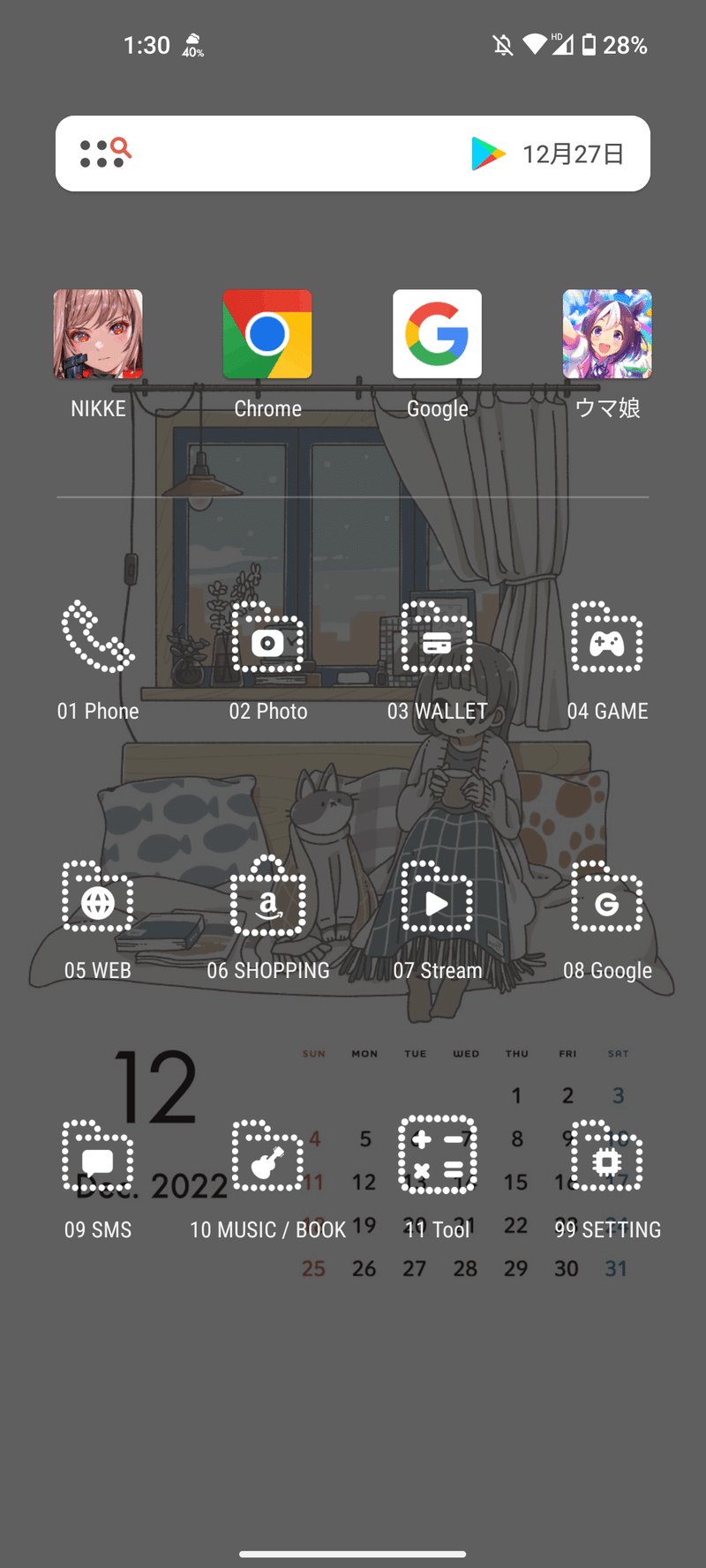Image resolution: width=706 pixels, height=1568 pixels.
Task: Open the Play Store from the search bar
Action: (488, 153)
